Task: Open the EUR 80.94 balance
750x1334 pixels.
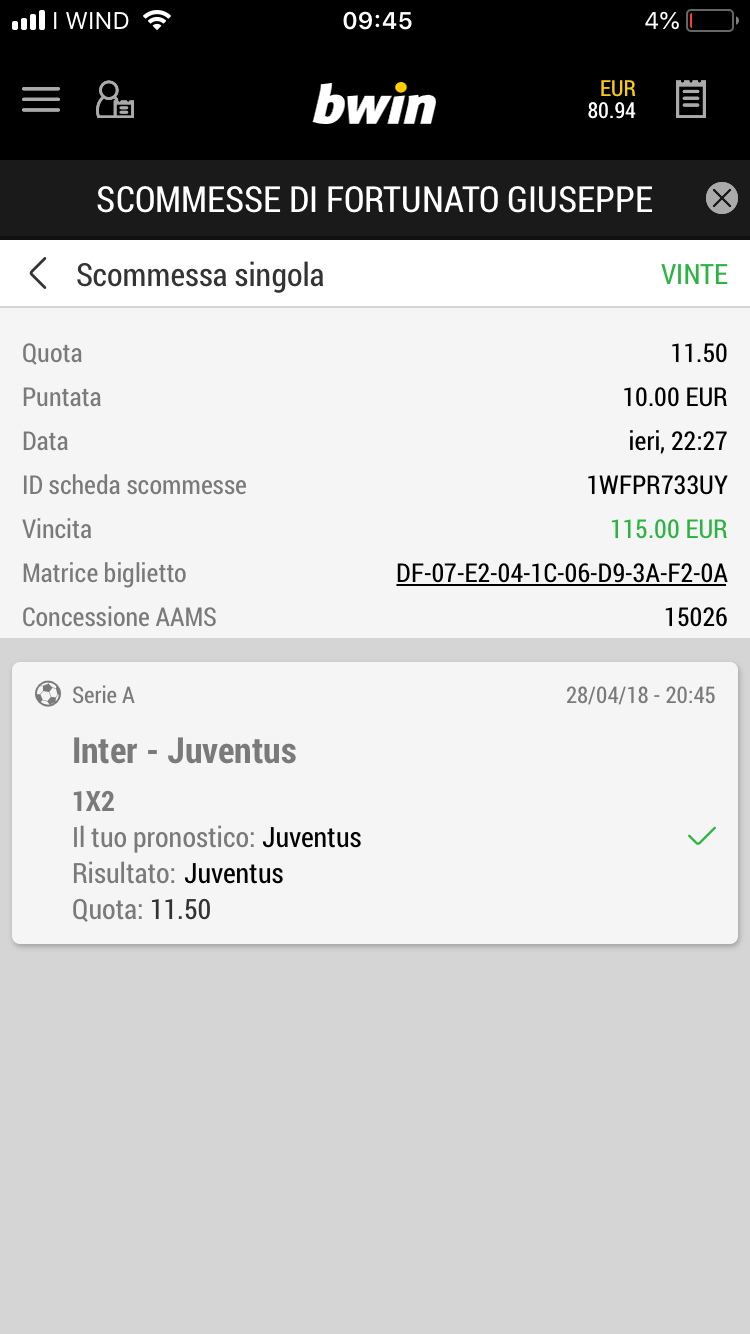Action: [612, 100]
